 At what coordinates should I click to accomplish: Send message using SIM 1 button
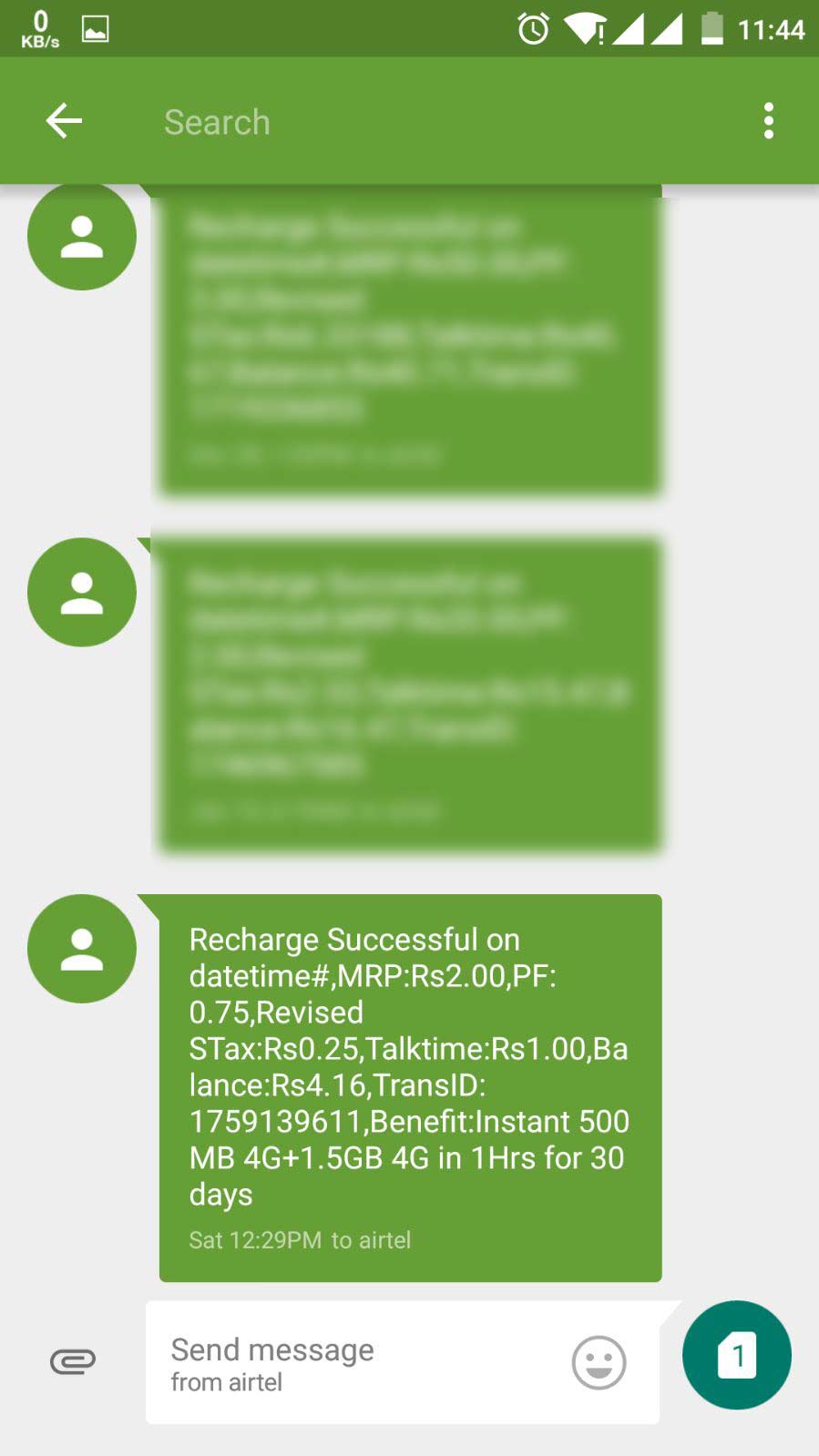point(737,1355)
